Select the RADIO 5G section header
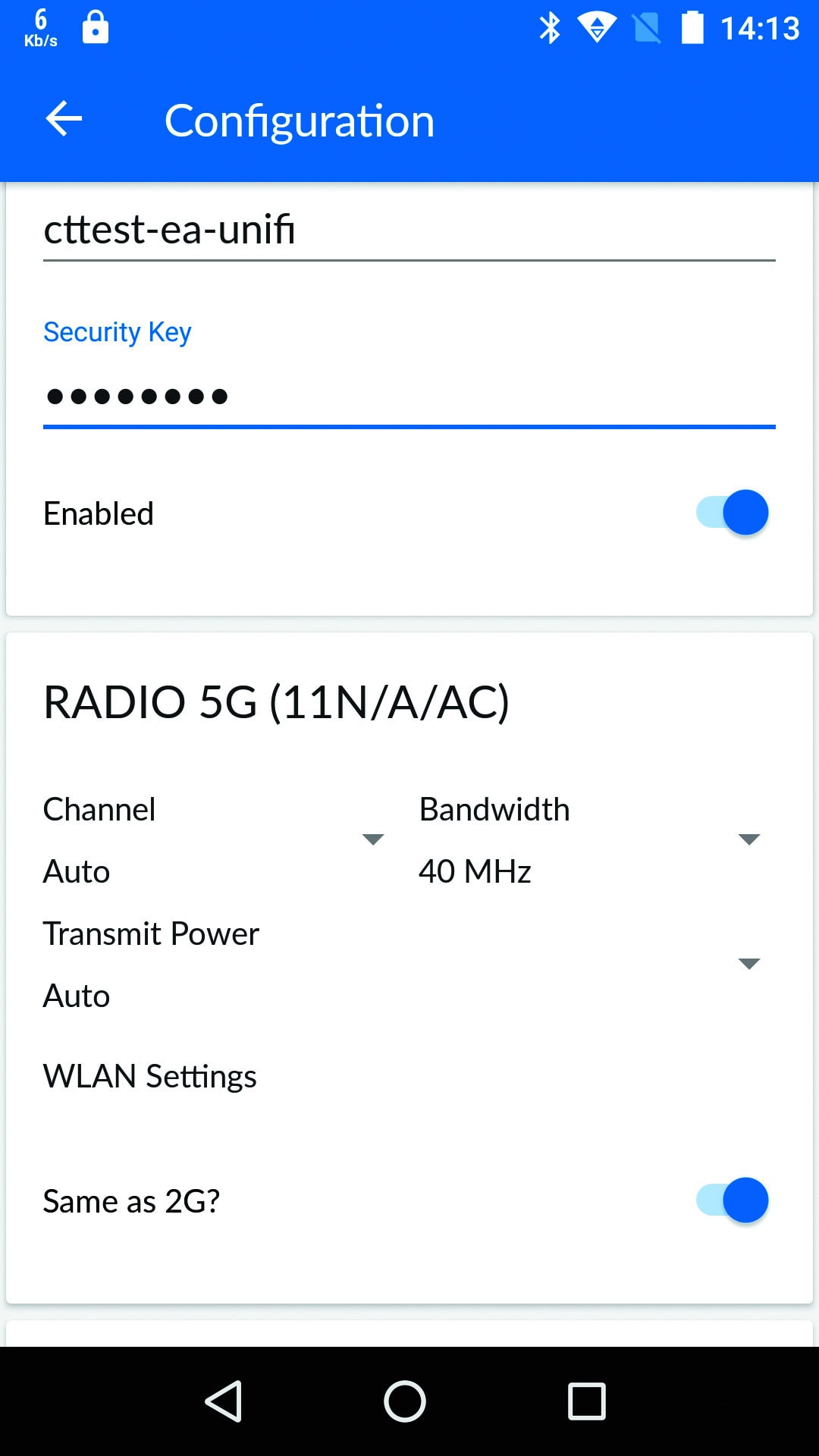The height and width of the screenshot is (1456, 819). click(x=278, y=701)
